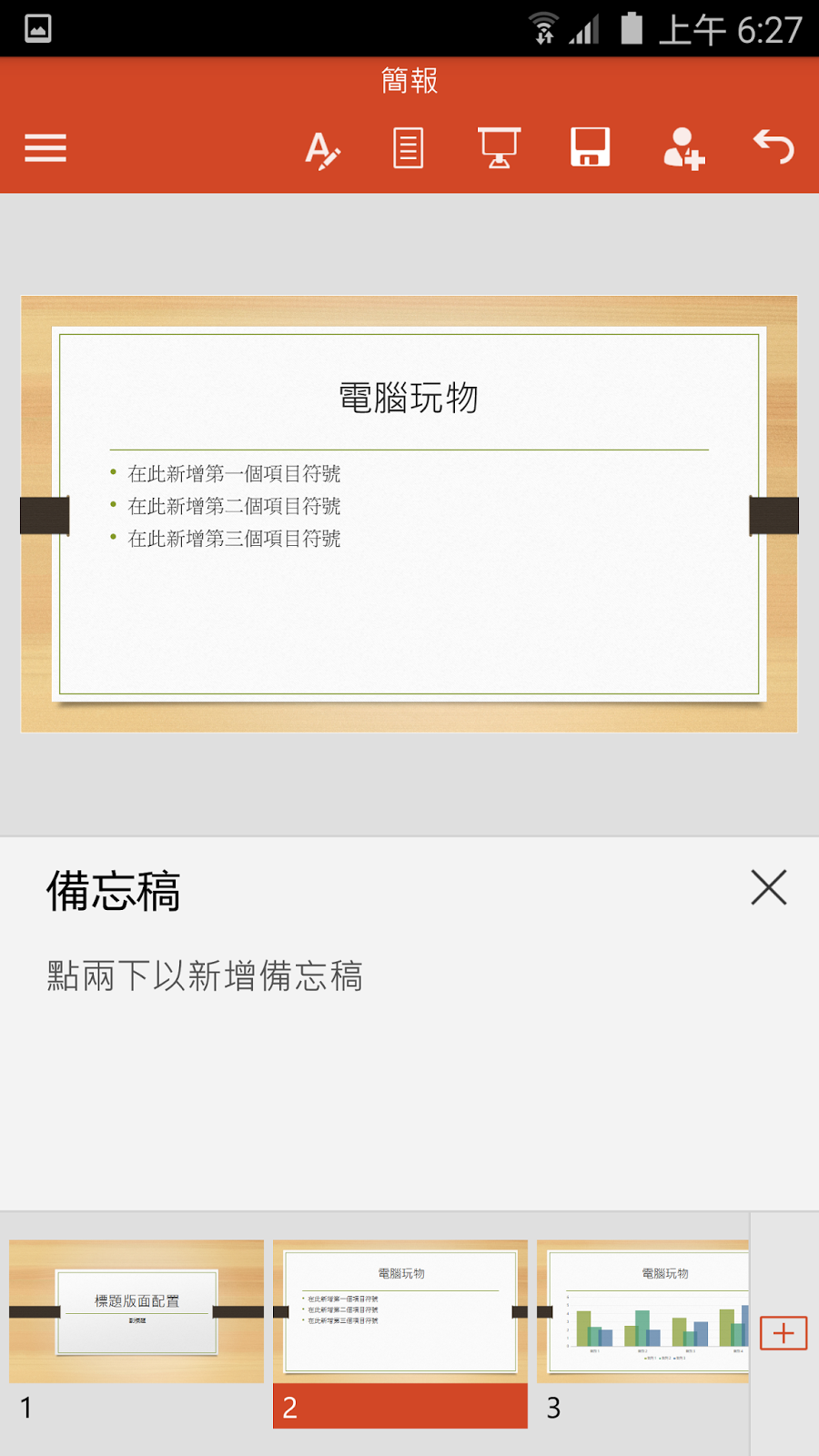The image size is (819, 1456).
Task: Close the 備忘稿 notes panel
Action: pos(768,887)
